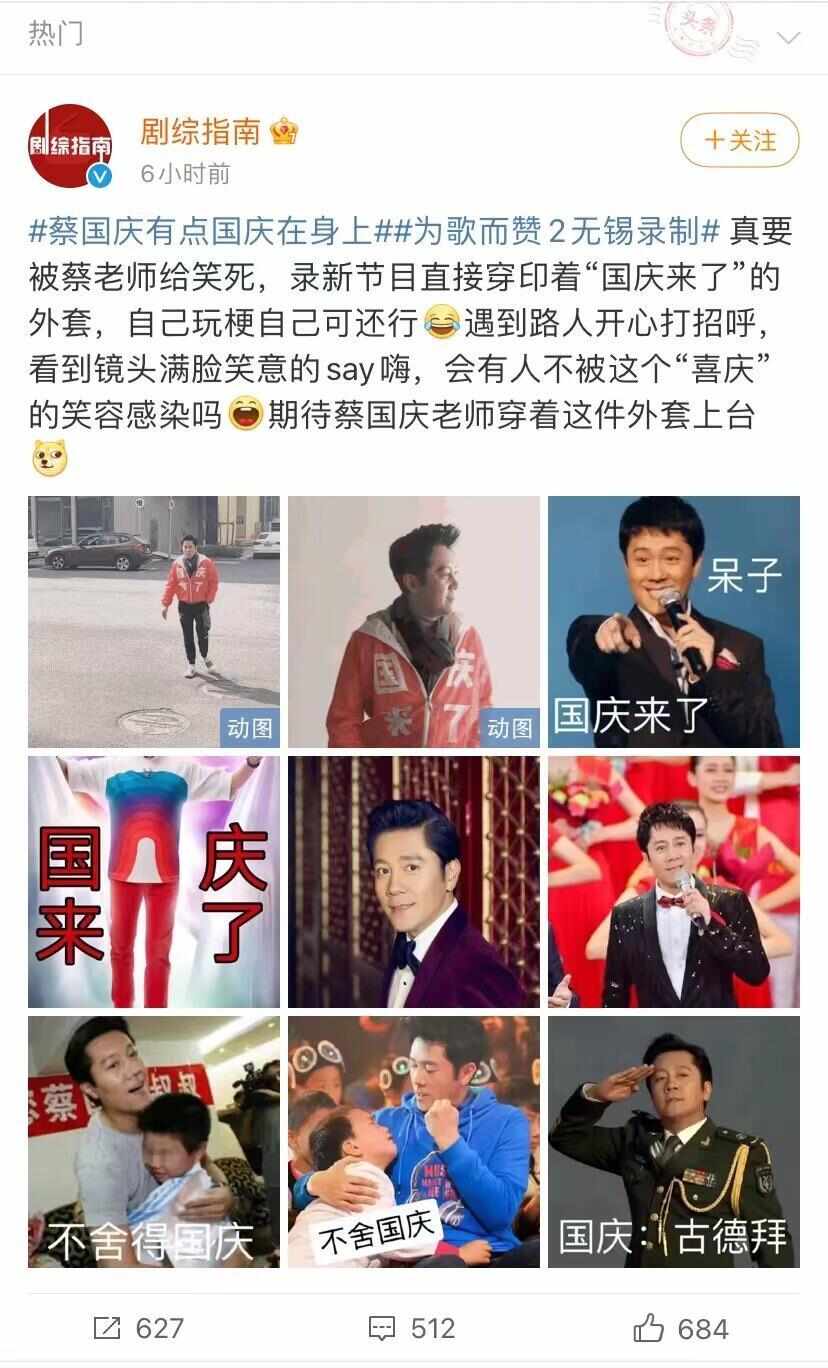Follow 剧综指南 with the 关注 button
The width and height of the screenshot is (828, 1368).
pos(739,140)
